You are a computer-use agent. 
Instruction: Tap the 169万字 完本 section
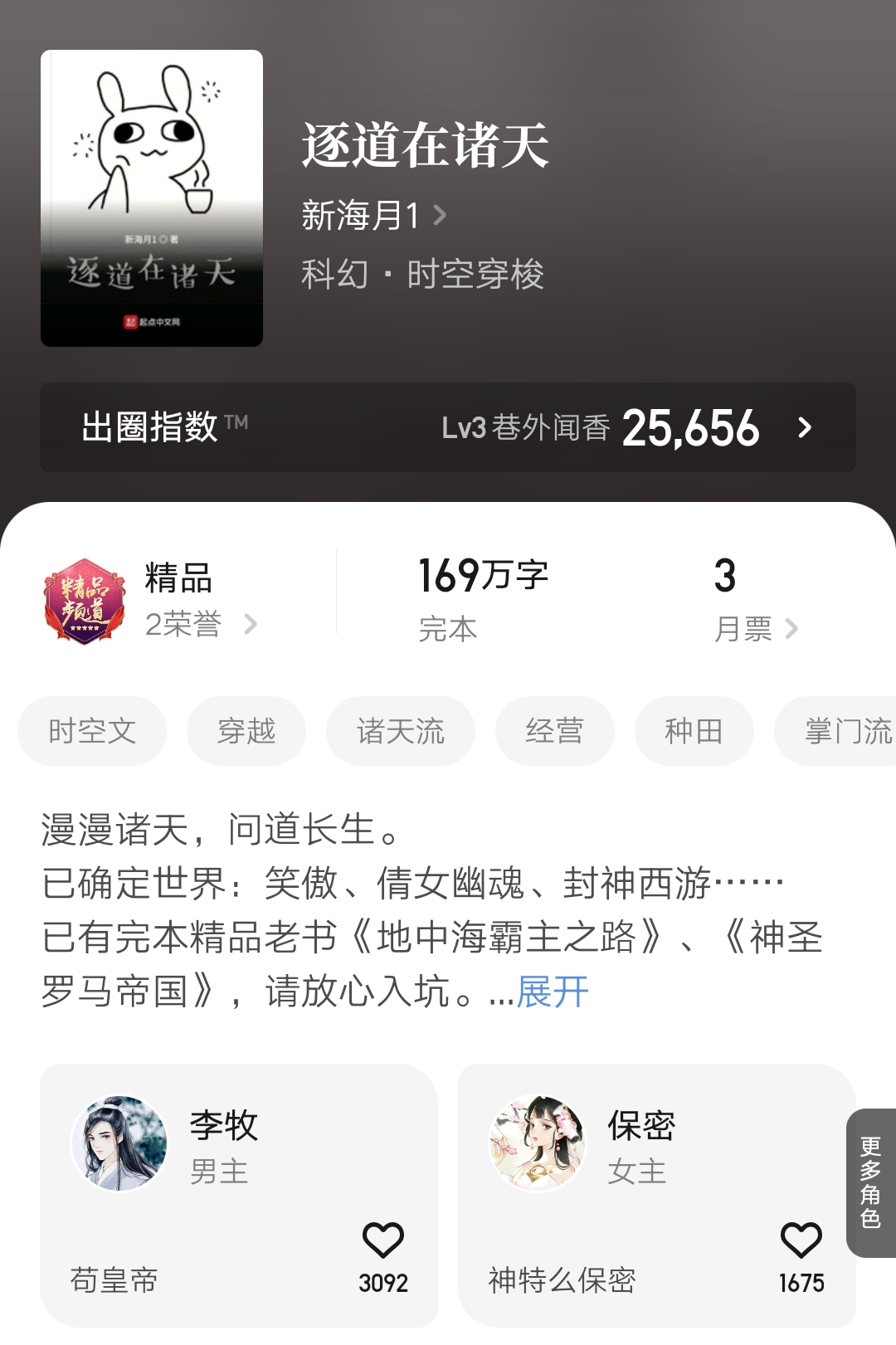tap(482, 596)
